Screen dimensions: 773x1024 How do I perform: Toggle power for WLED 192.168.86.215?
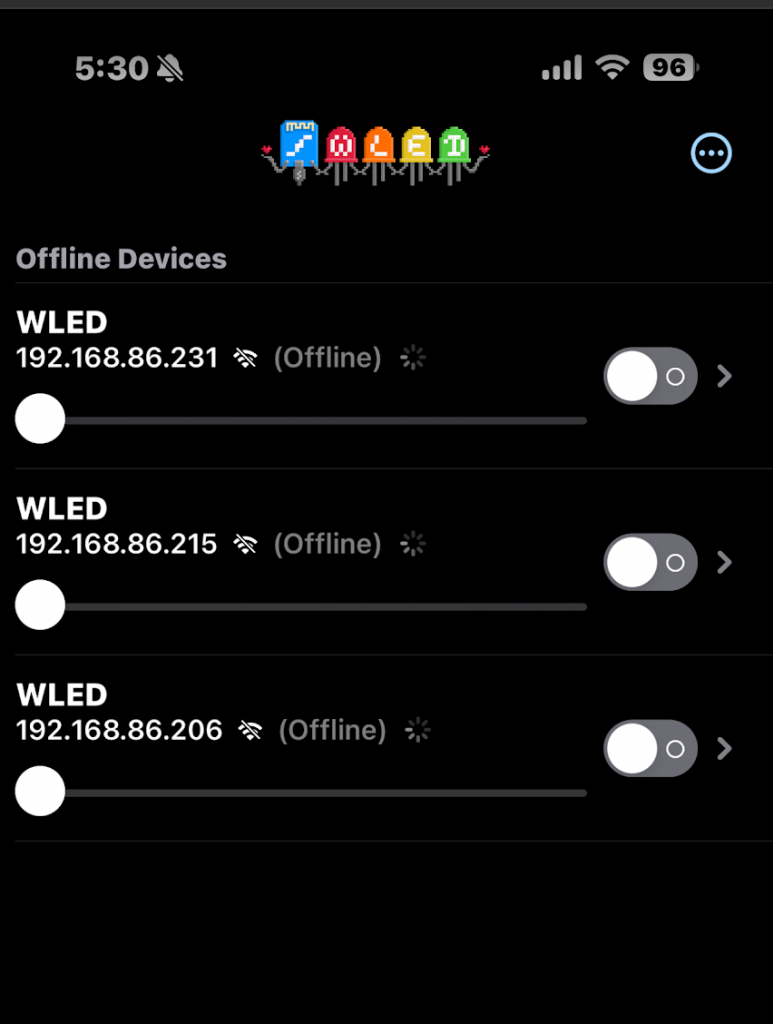tap(650, 562)
